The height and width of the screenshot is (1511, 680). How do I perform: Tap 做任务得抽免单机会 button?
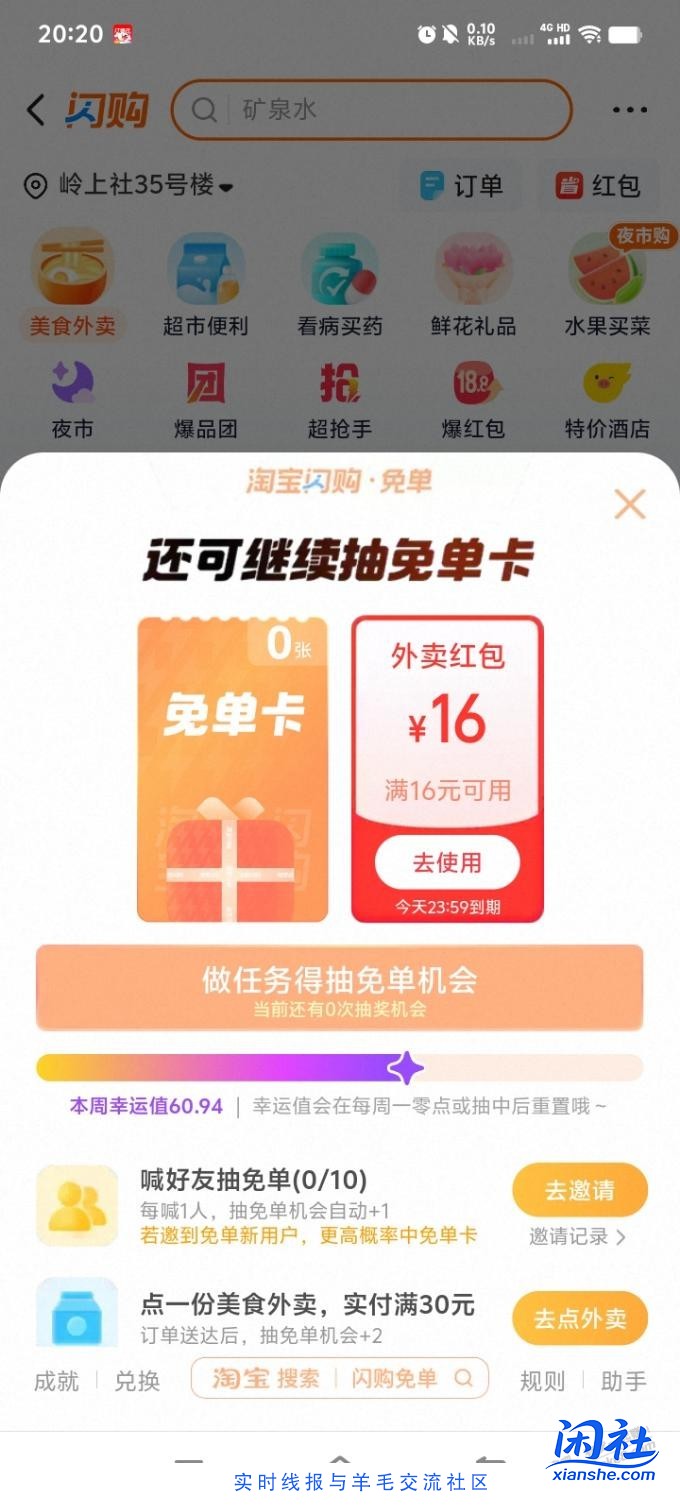(339, 987)
